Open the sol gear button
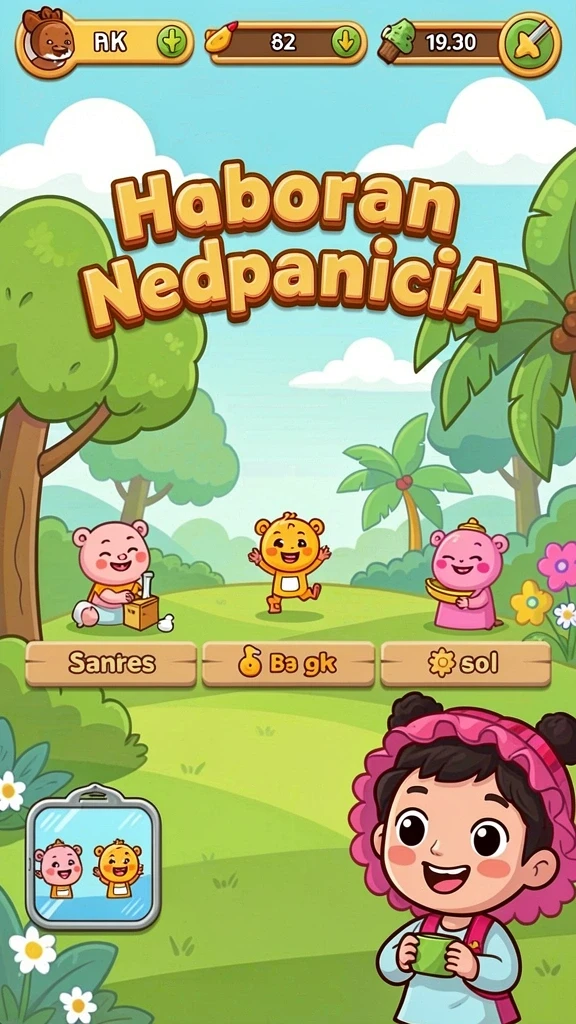576x1024 pixels. [466, 664]
